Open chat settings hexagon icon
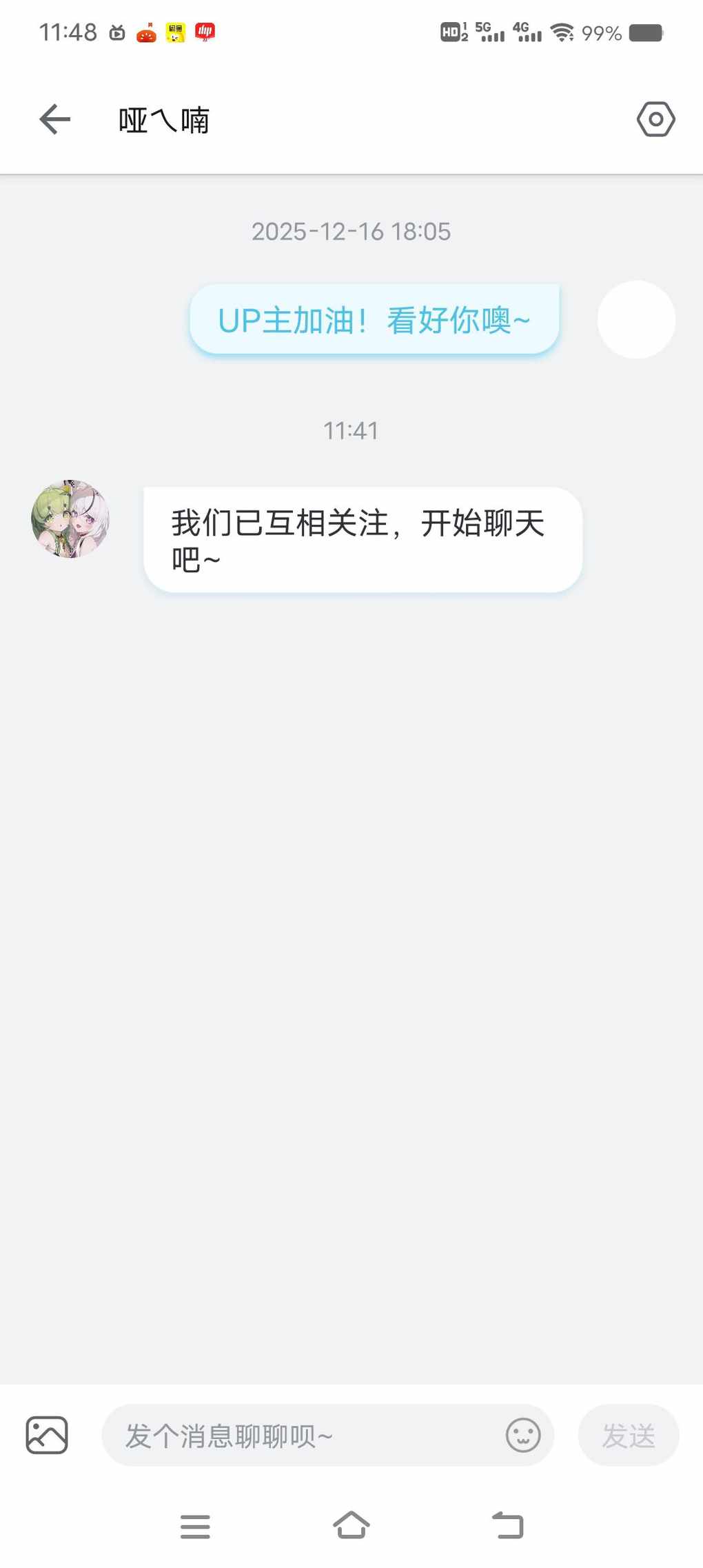703x1568 pixels. [x=655, y=119]
